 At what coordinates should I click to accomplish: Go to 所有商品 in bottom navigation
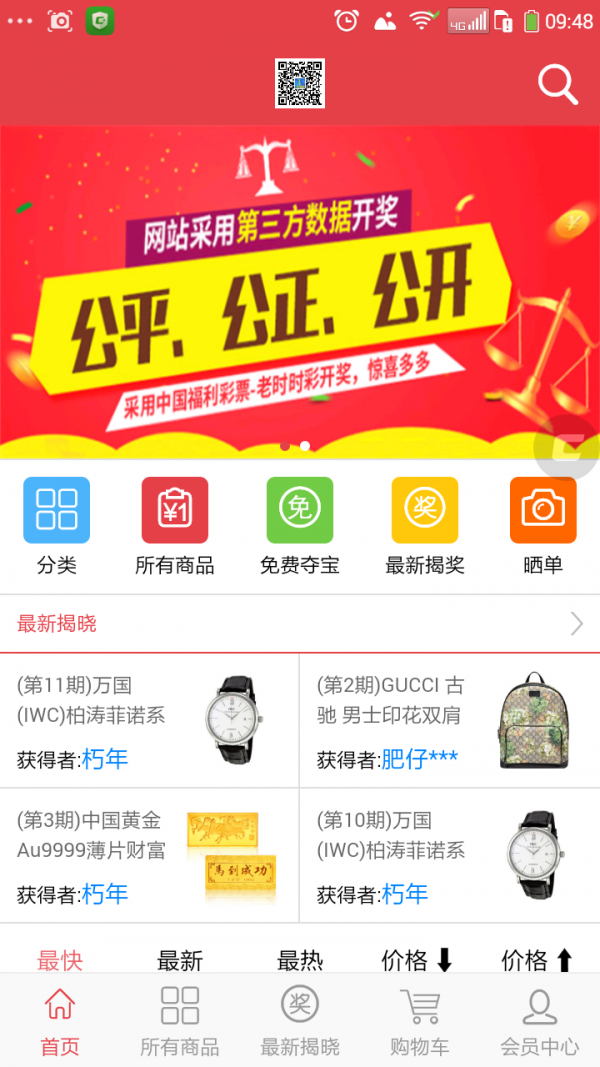[x=180, y=1020]
